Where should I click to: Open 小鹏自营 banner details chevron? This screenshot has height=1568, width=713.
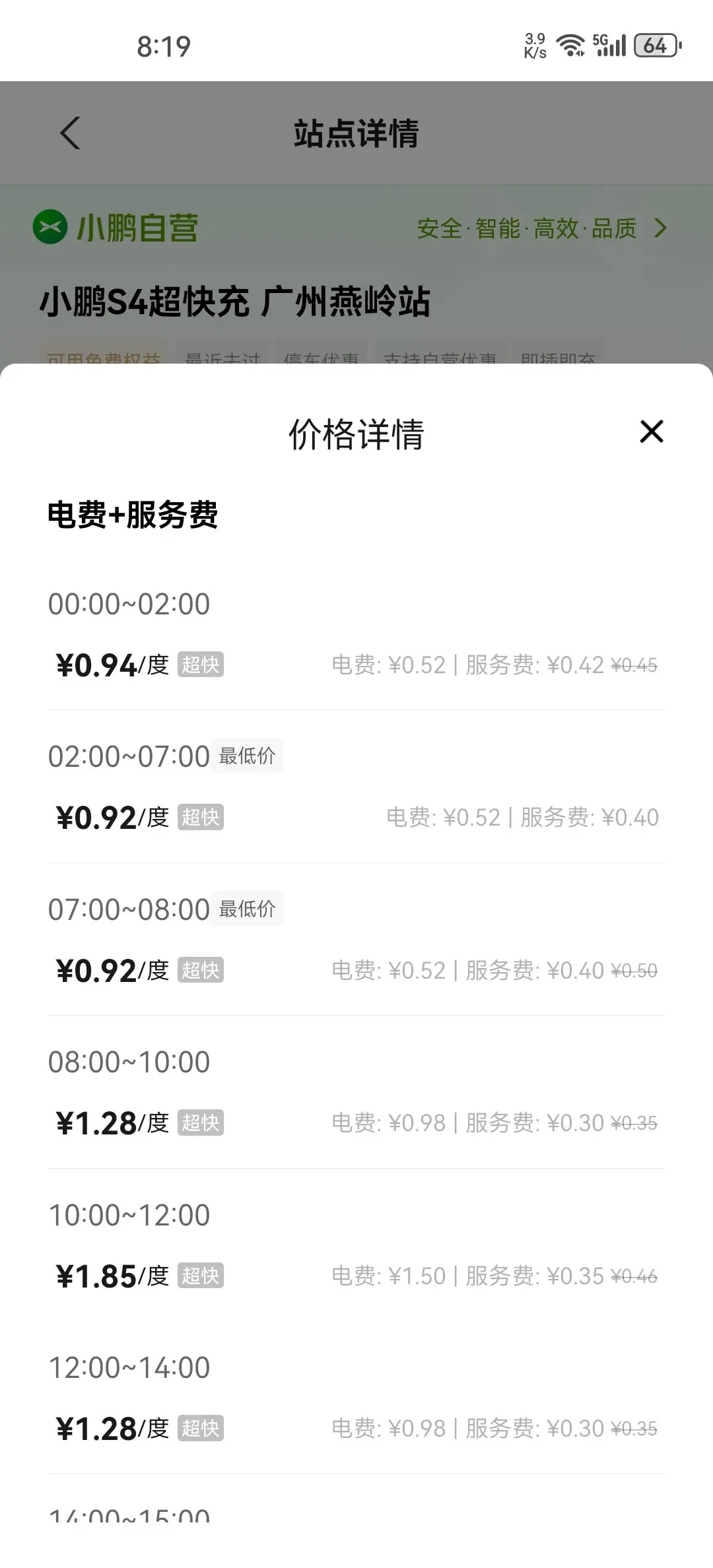660,228
